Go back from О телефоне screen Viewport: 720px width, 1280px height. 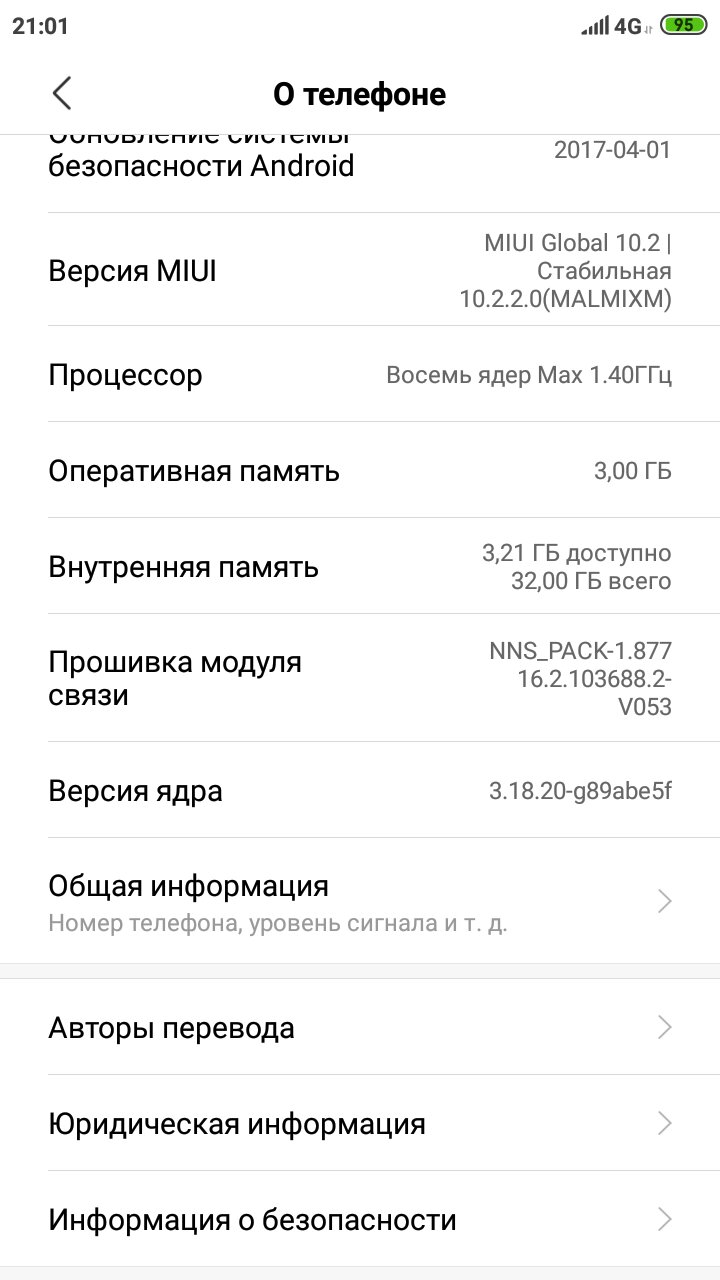pos(62,93)
